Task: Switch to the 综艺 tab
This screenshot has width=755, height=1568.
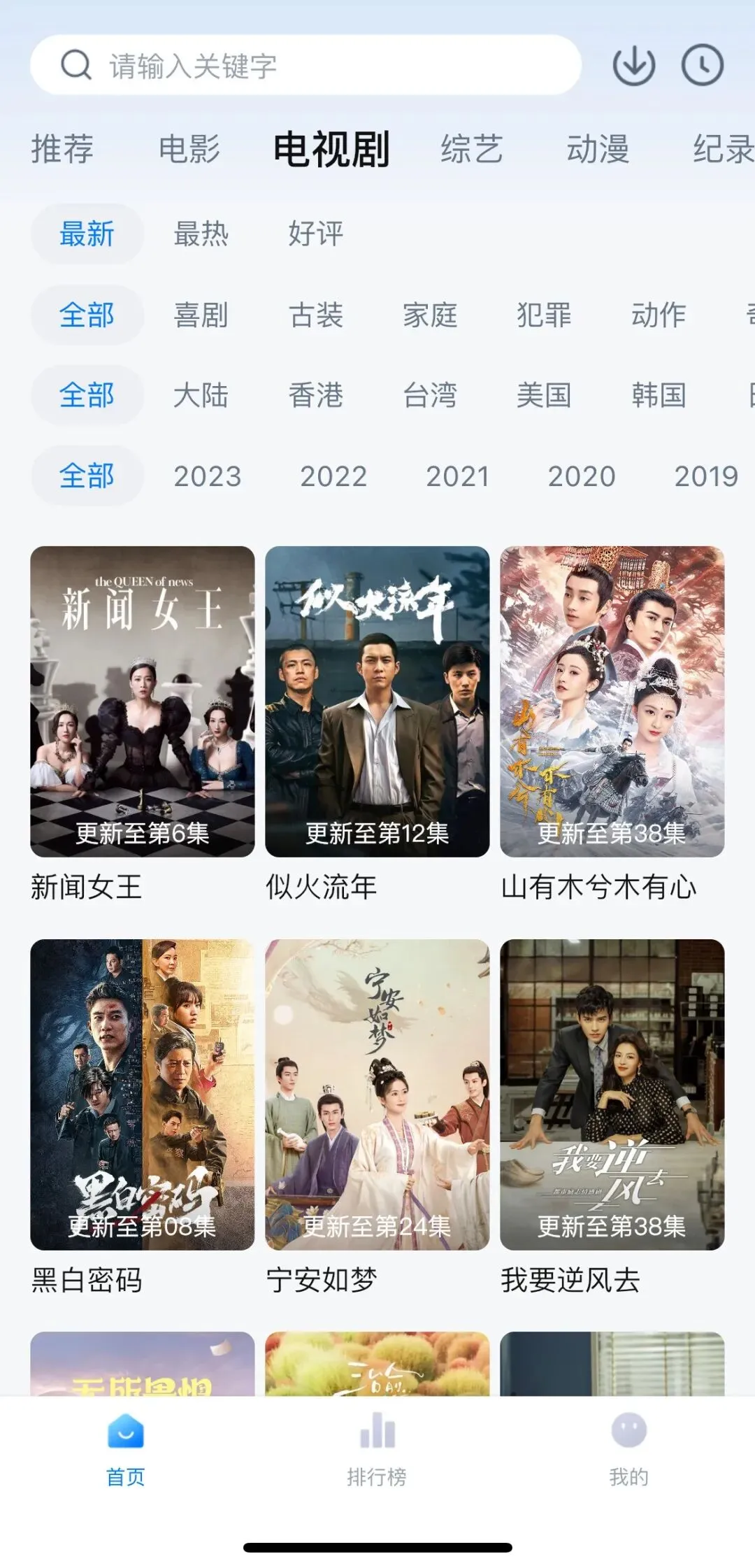Action: pos(471,149)
